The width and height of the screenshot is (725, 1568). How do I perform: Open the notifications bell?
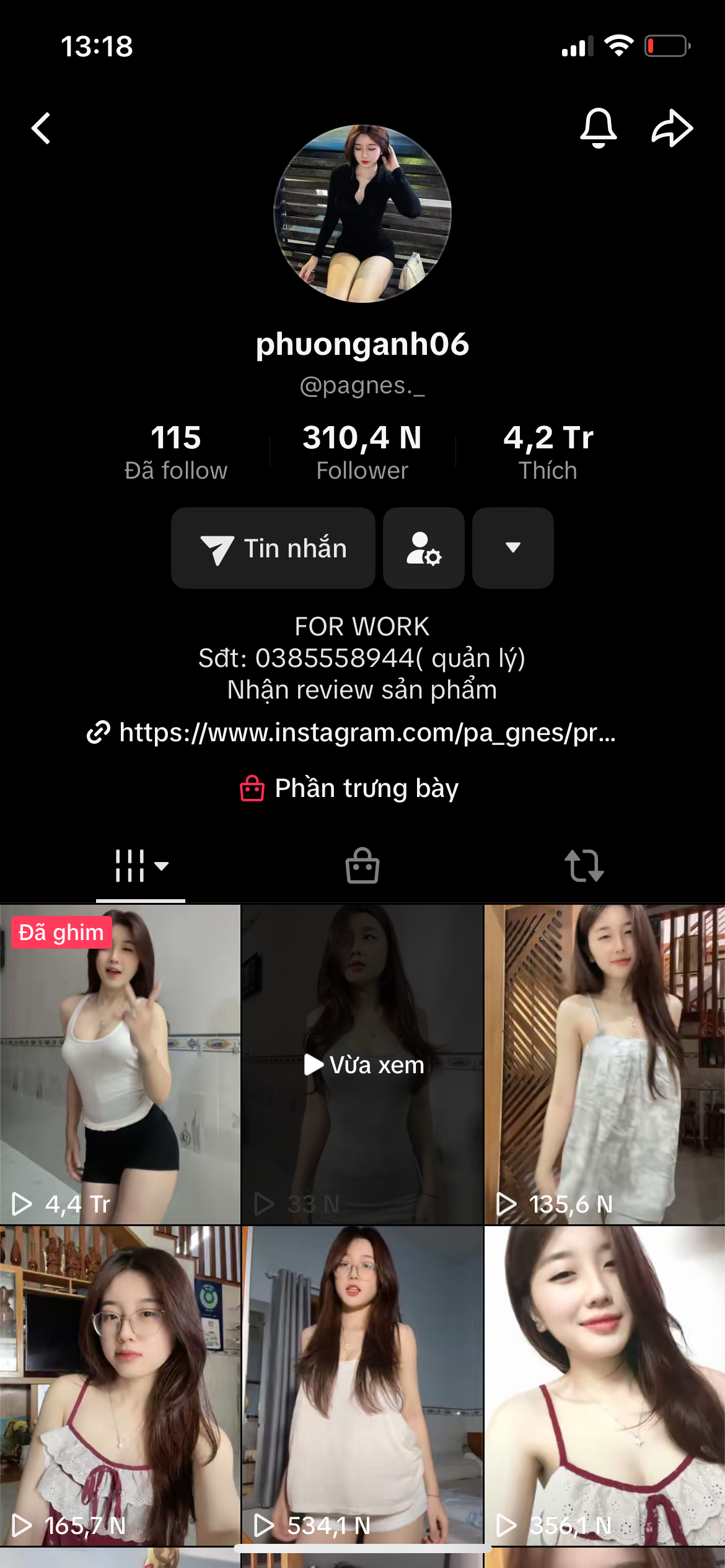point(598,128)
